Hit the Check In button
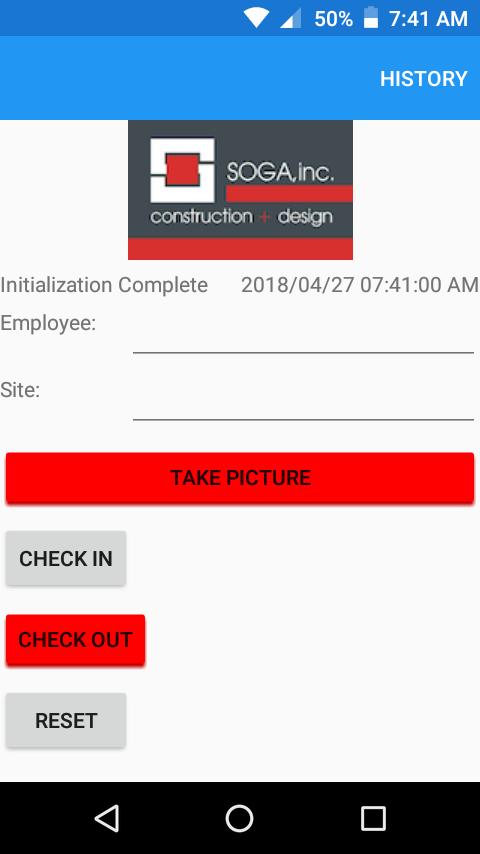This screenshot has height=854, width=480. coord(66,558)
